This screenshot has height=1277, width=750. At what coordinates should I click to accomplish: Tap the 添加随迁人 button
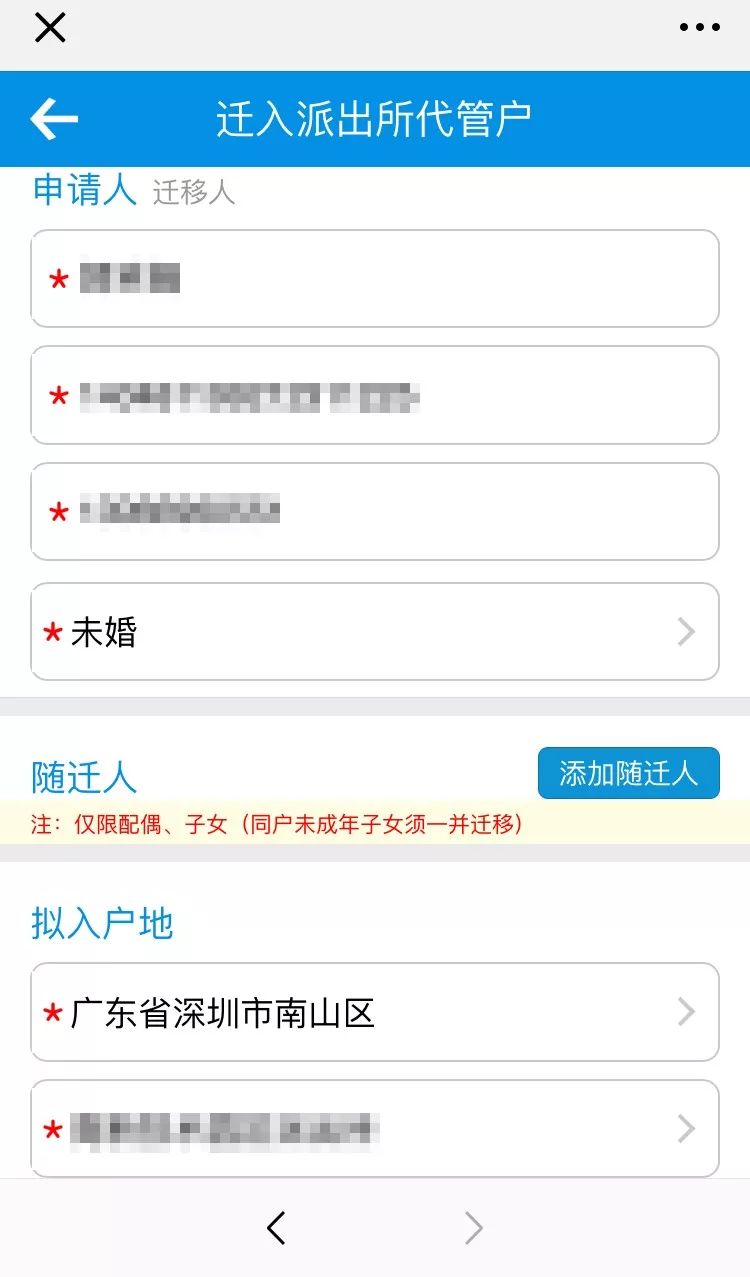628,773
